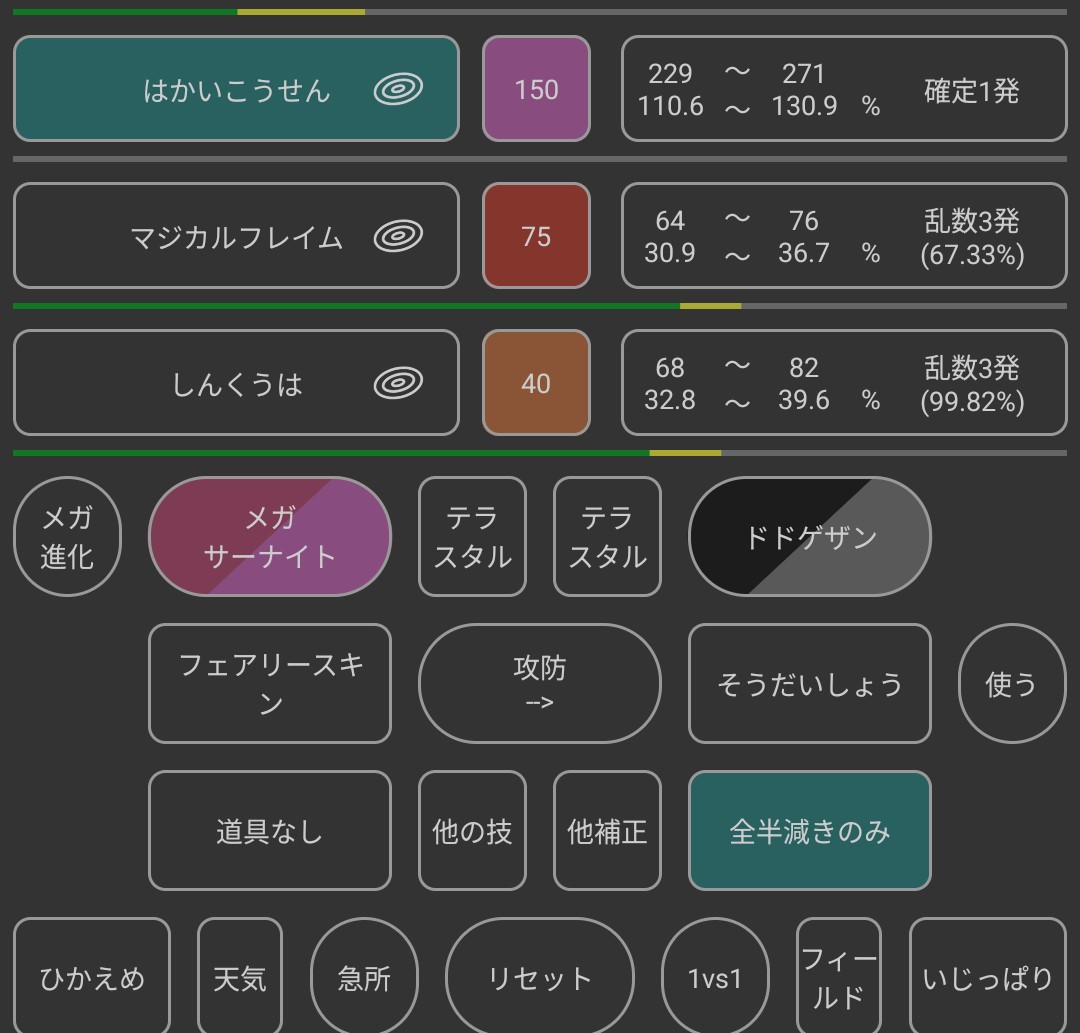Select the はかいこうせん move
Image resolution: width=1080 pixels, height=1033 pixels.
point(236,89)
